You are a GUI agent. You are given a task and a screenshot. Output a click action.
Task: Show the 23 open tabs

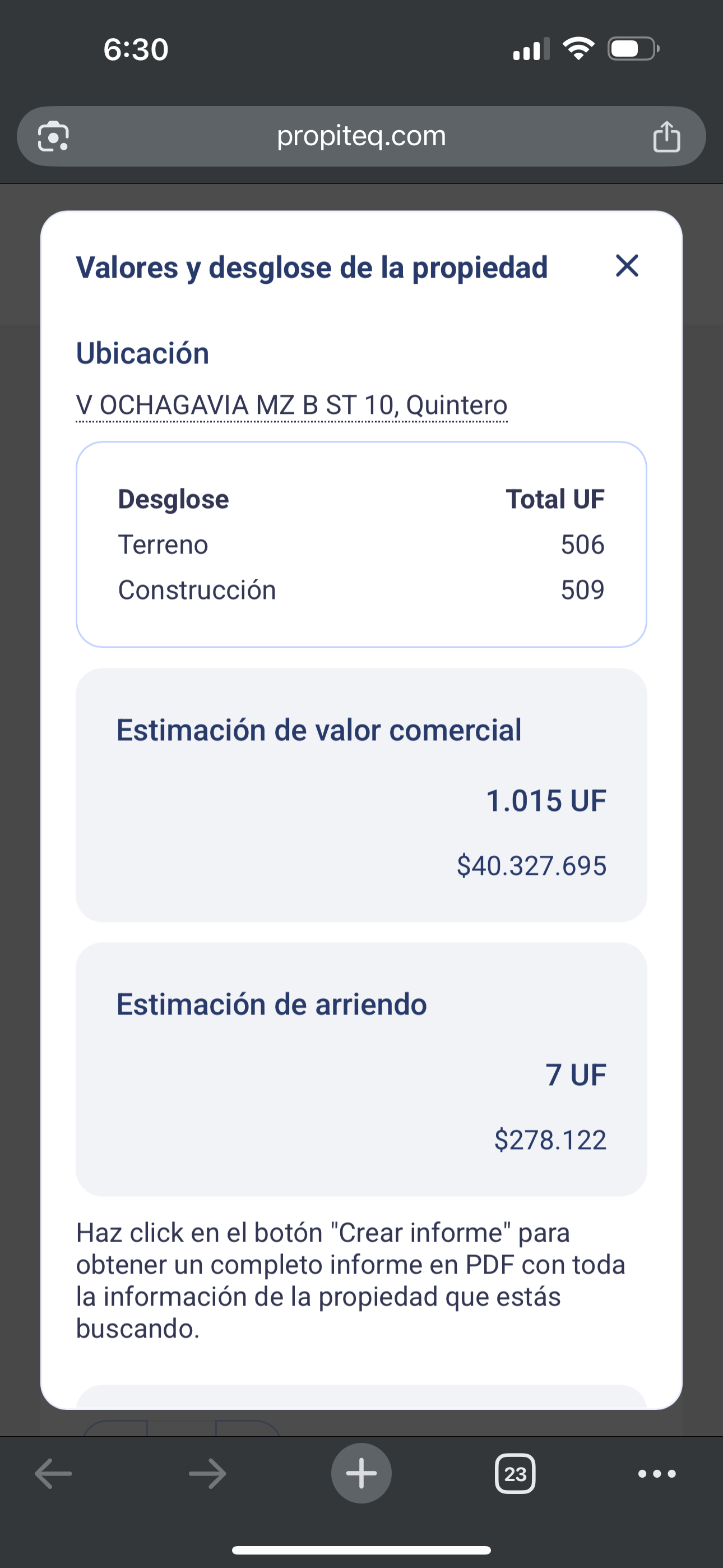515,1473
